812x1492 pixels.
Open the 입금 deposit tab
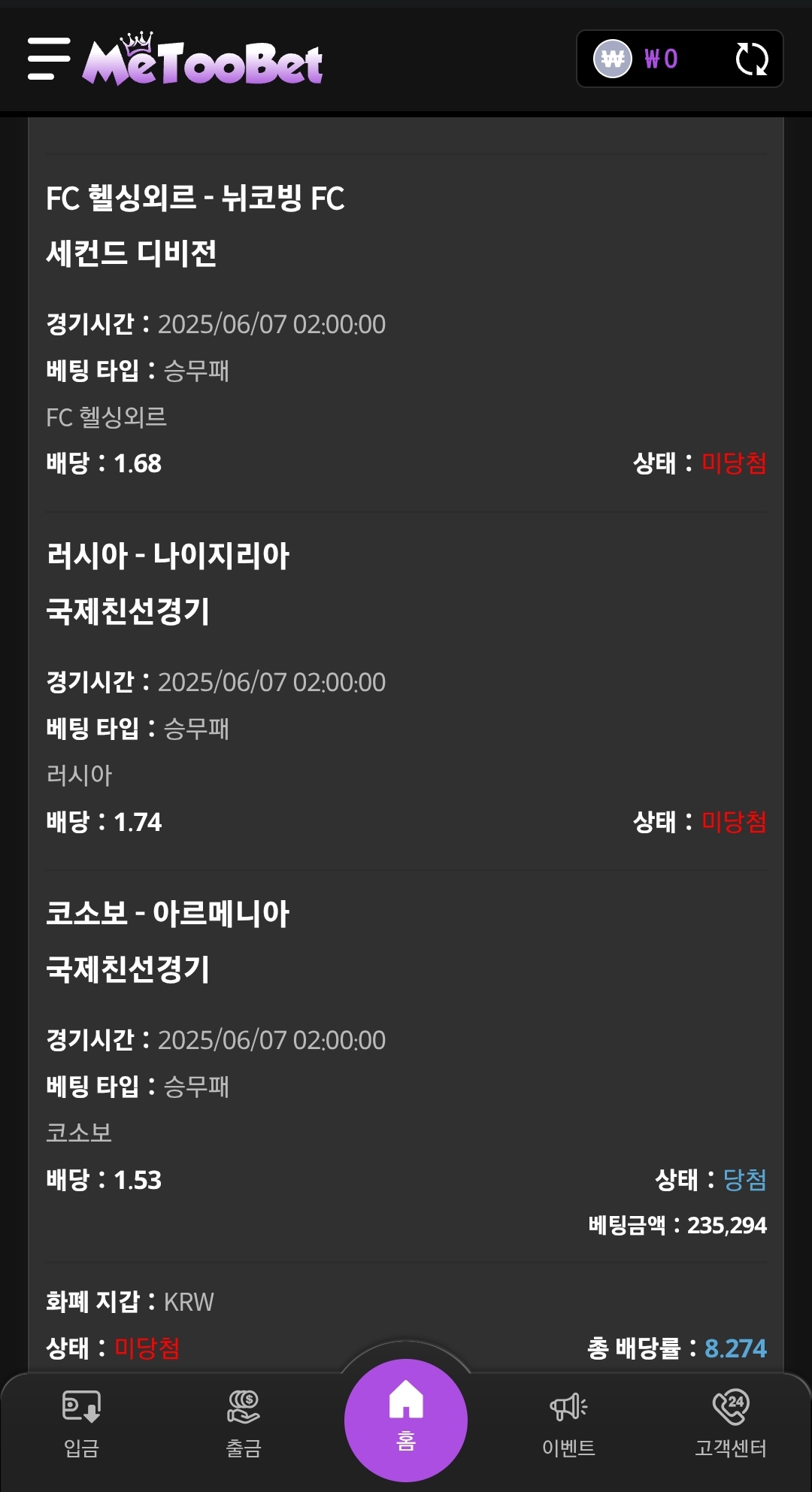pos(81,1424)
